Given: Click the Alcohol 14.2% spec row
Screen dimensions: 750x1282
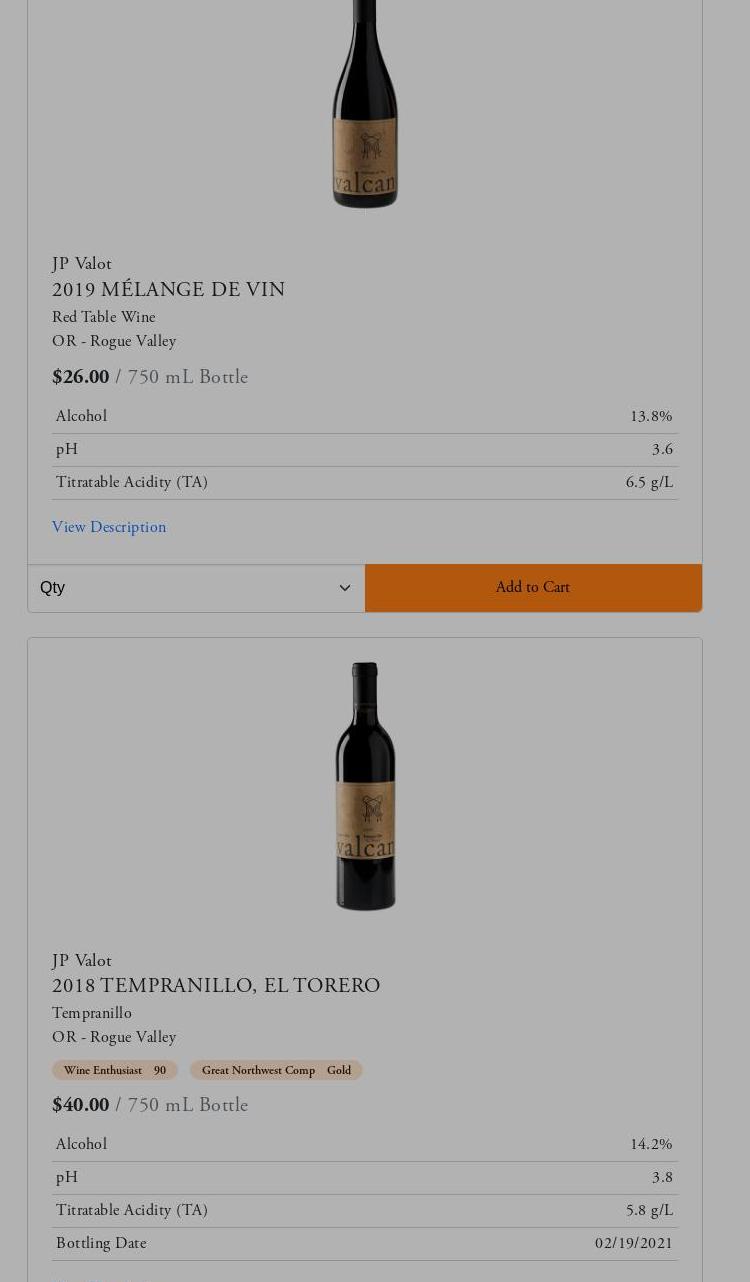Looking at the screenshot, I should [x=364, y=1144].
